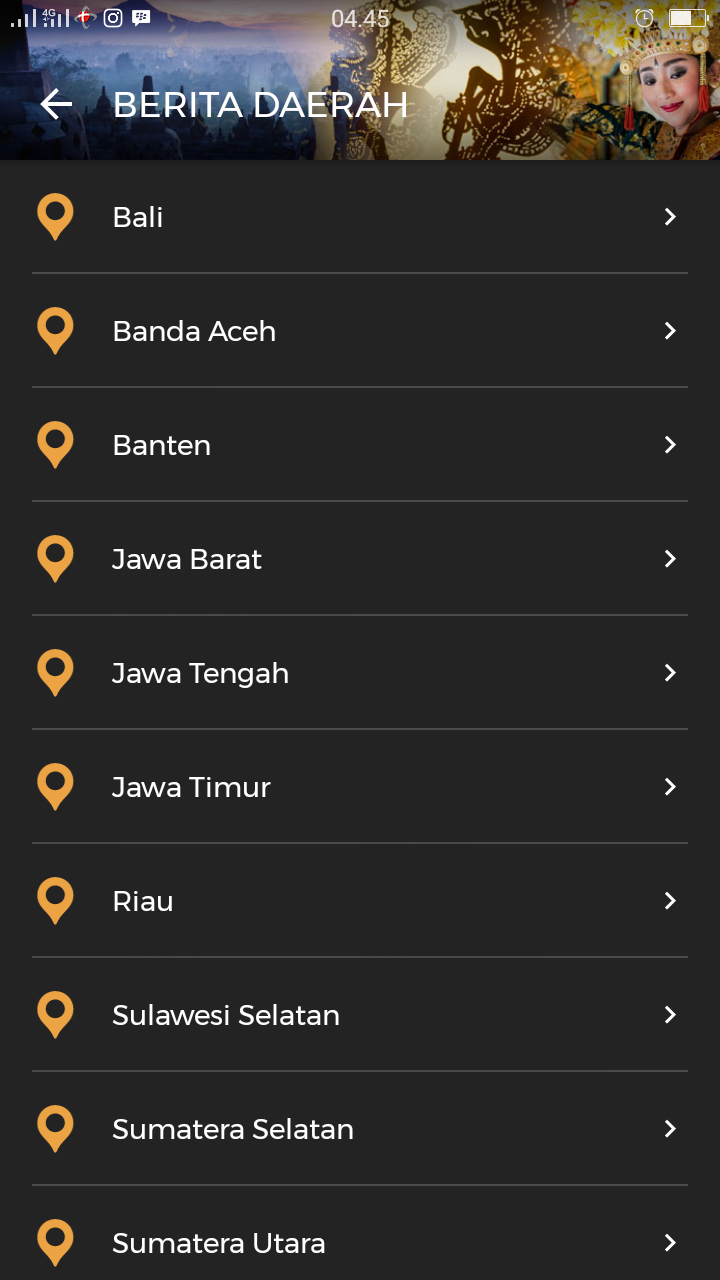The height and width of the screenshot is (1280, 720).
Task: Choose Jawa Barat from the list
Action: click(x=360, y=559)
